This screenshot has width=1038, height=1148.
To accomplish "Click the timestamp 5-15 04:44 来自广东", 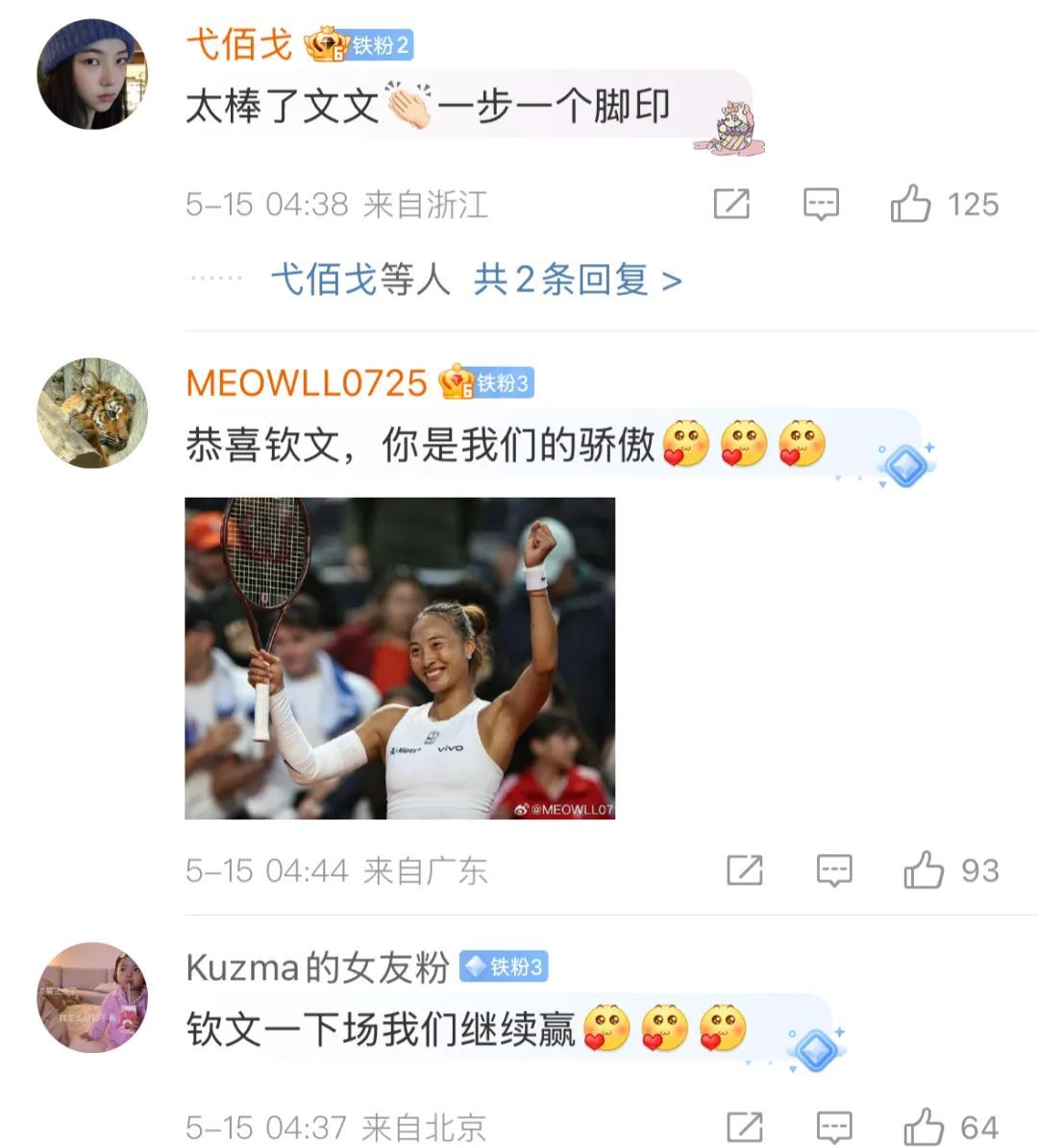I will click(x=336, y=871).
